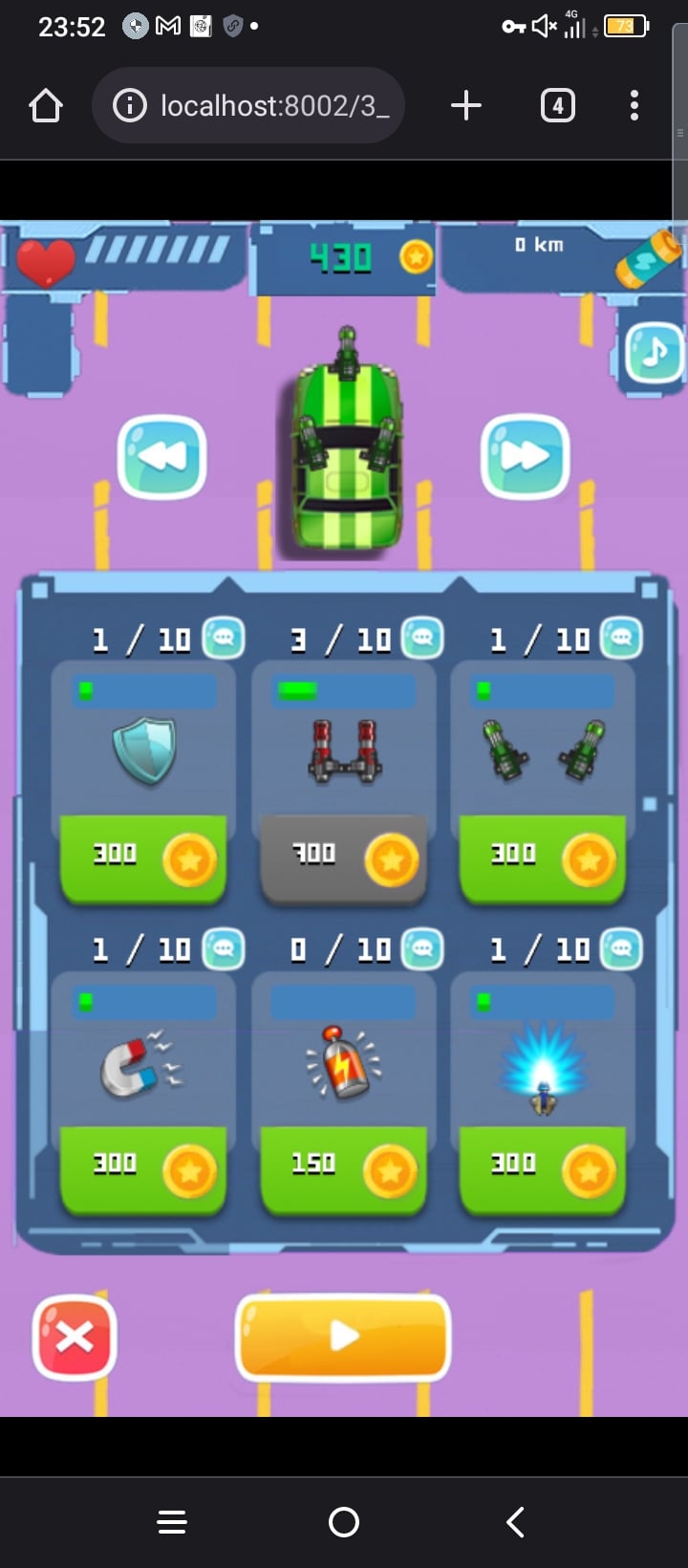
Task: Switch to the previous car
Action: click(161, 457)
